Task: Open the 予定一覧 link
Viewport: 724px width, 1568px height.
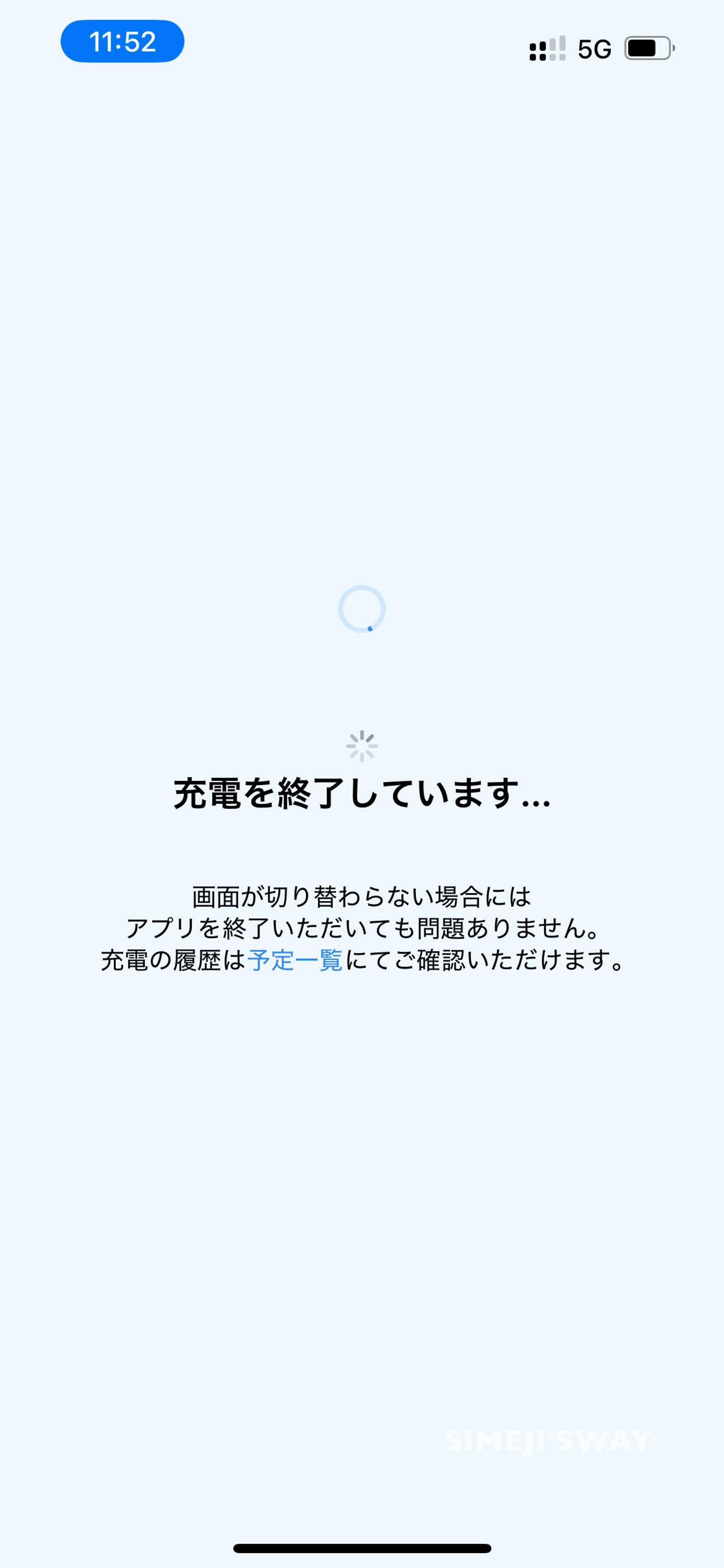Action: click(x=295, y=960)
